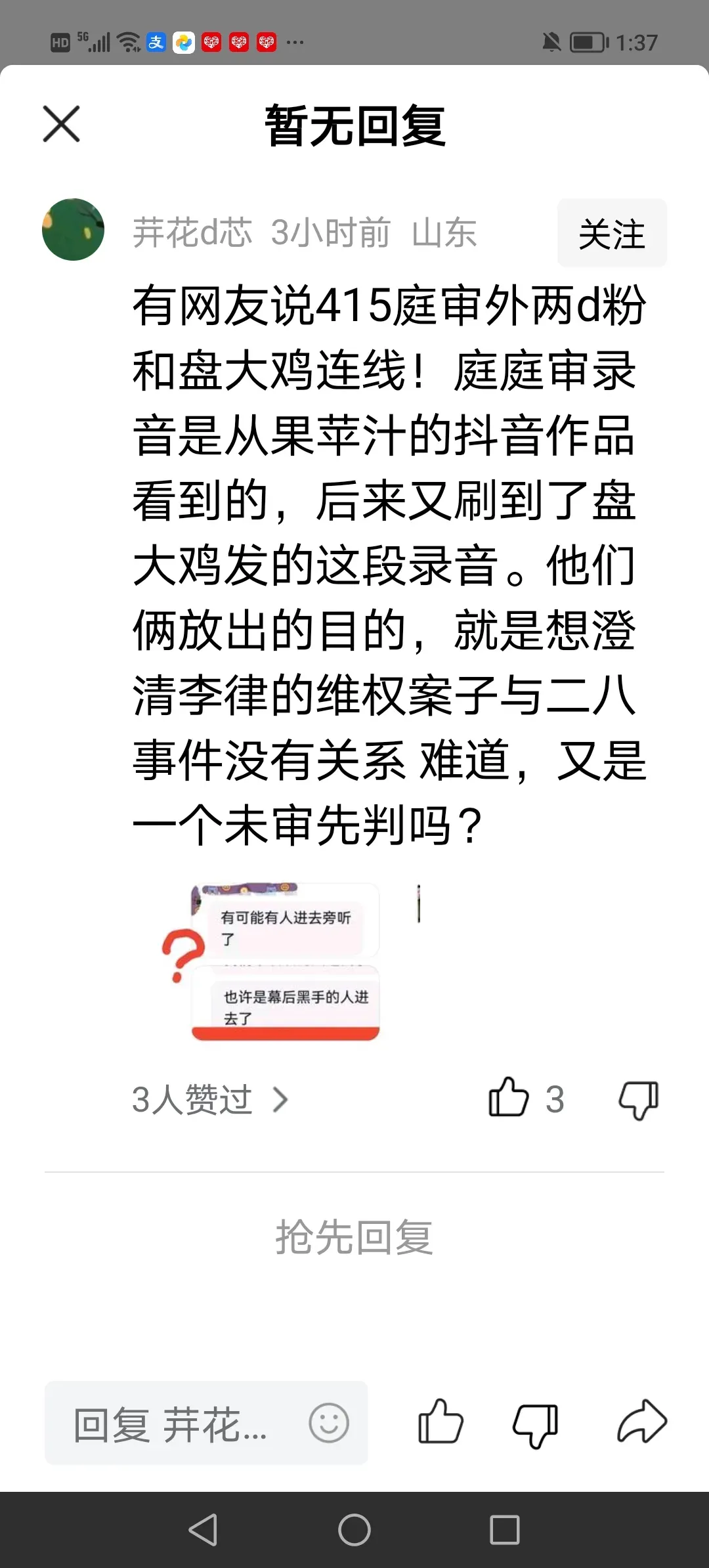Like the comment showing 3 likes
This screenshot has width=709, height=1568.
click(x=509, y=1098)
